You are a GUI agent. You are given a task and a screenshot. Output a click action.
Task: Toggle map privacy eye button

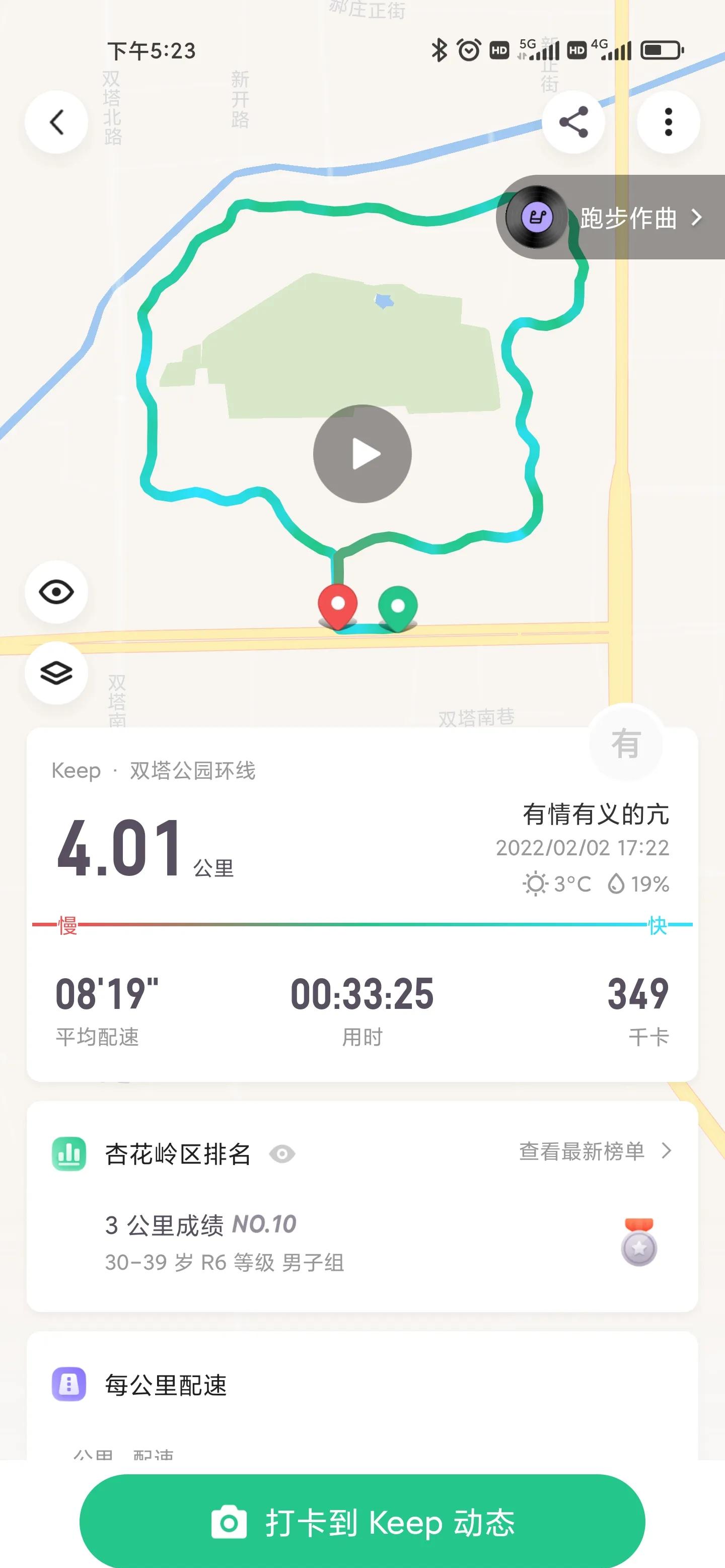click(x=56, y=592)
